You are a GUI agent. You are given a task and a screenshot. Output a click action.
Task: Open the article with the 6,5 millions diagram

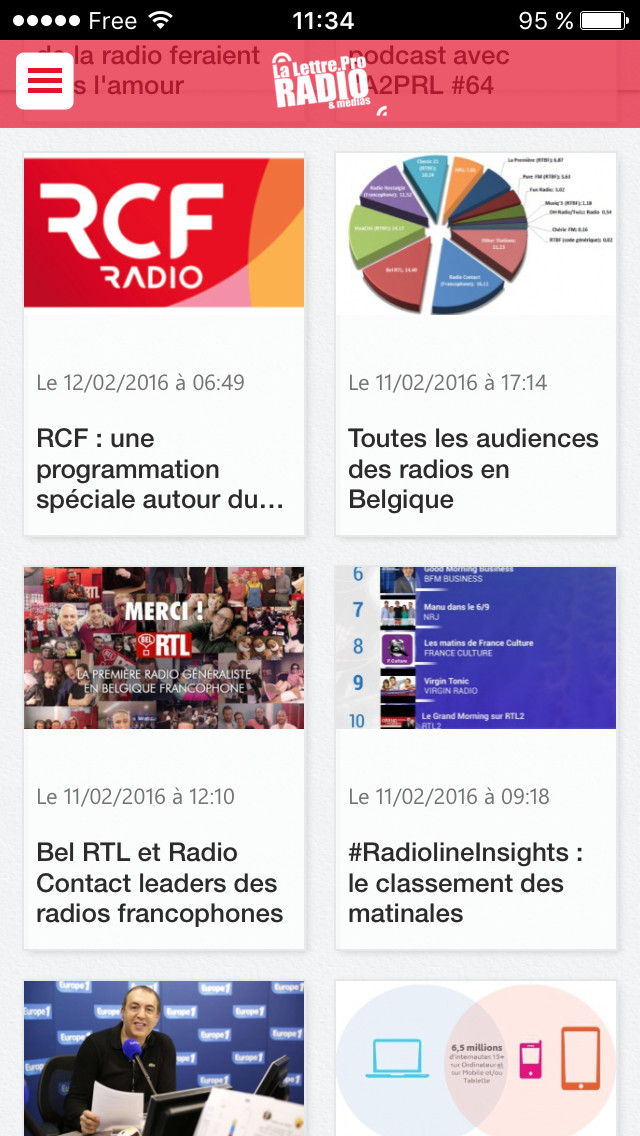[476, 1058]
